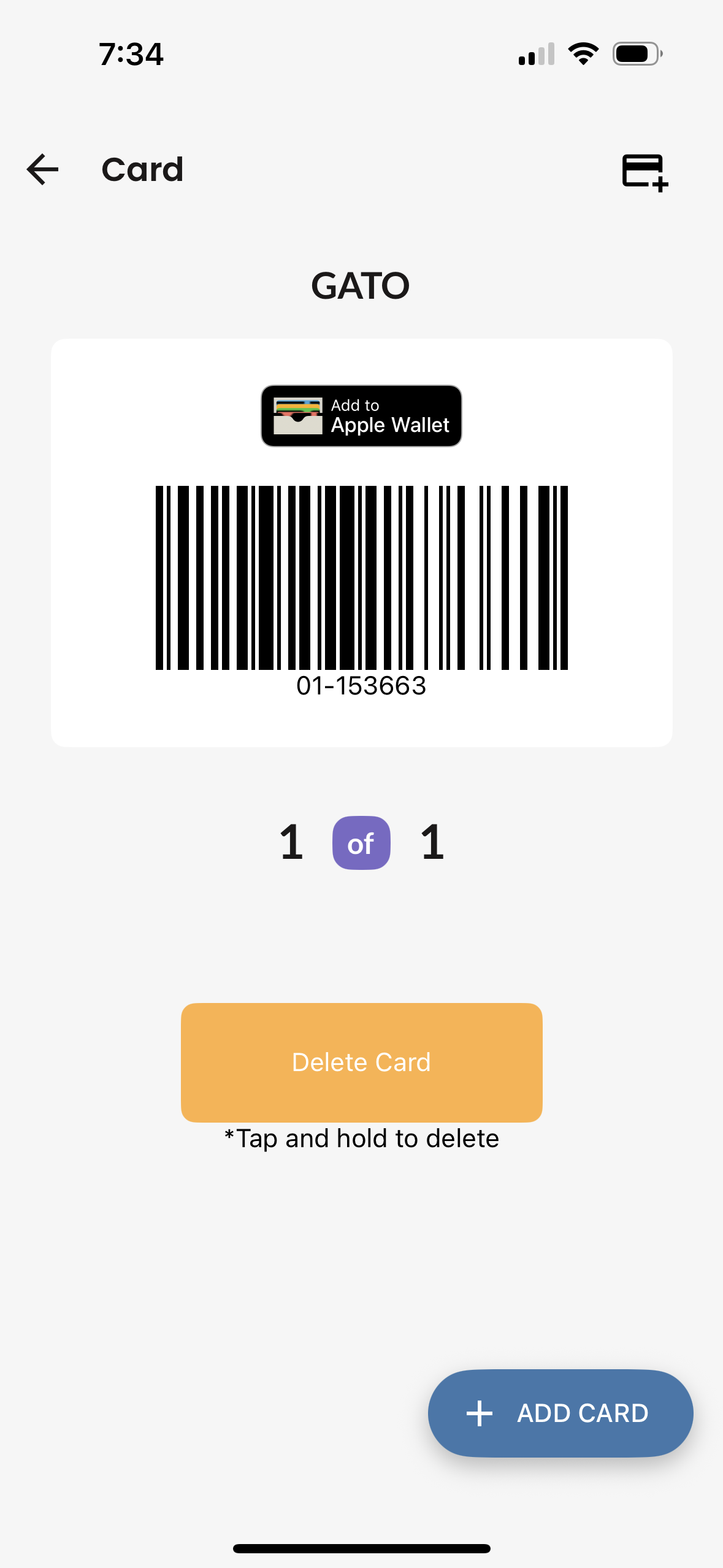723x1568 pixels.
Task: Tap the cellular signal bars icon
Action: tap(536, 54)
